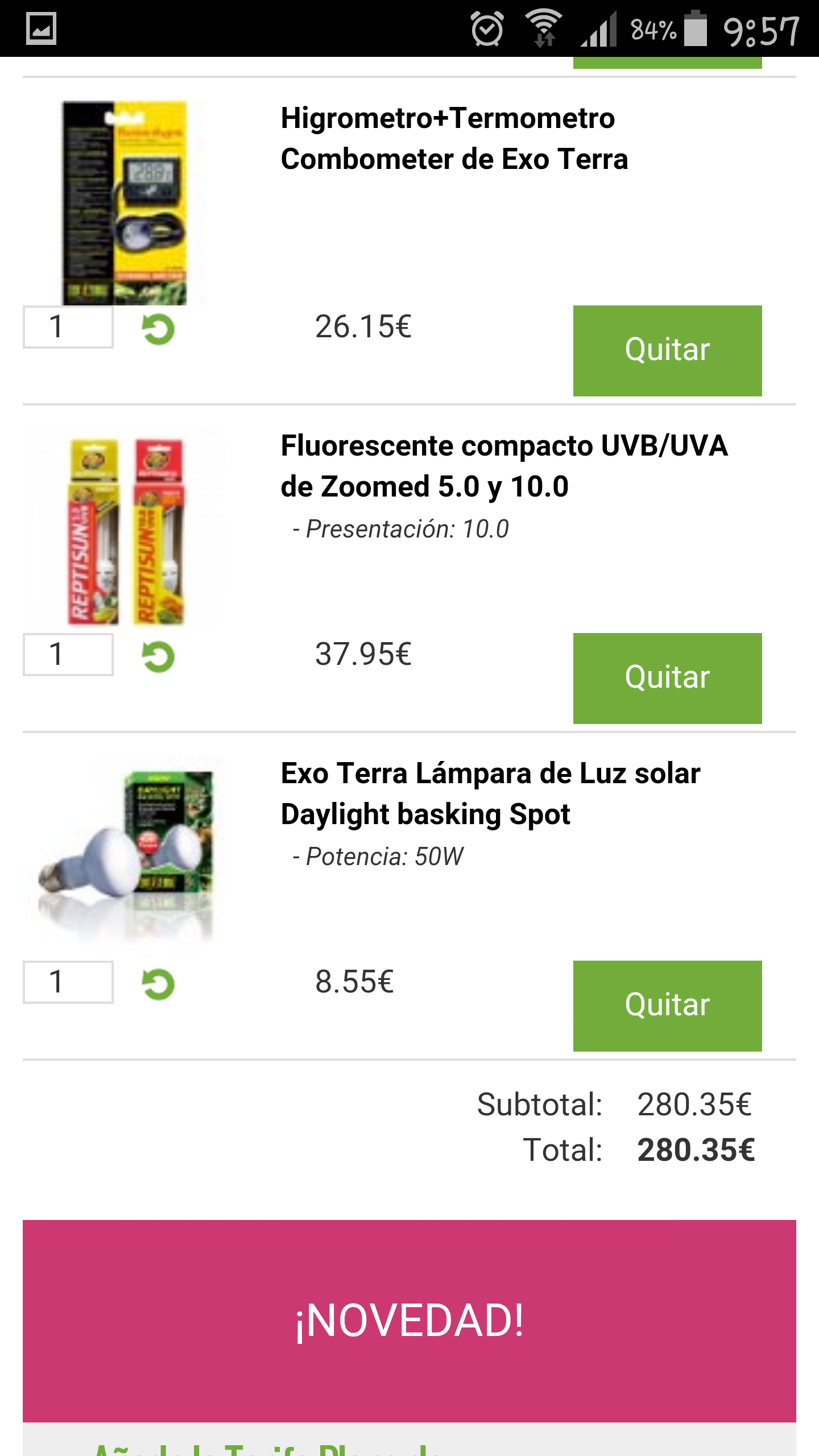Remove the Higrometro+Termometro Combometer from cart
Viewport: 819px width, 1456px height.
[x=667, y=350]
